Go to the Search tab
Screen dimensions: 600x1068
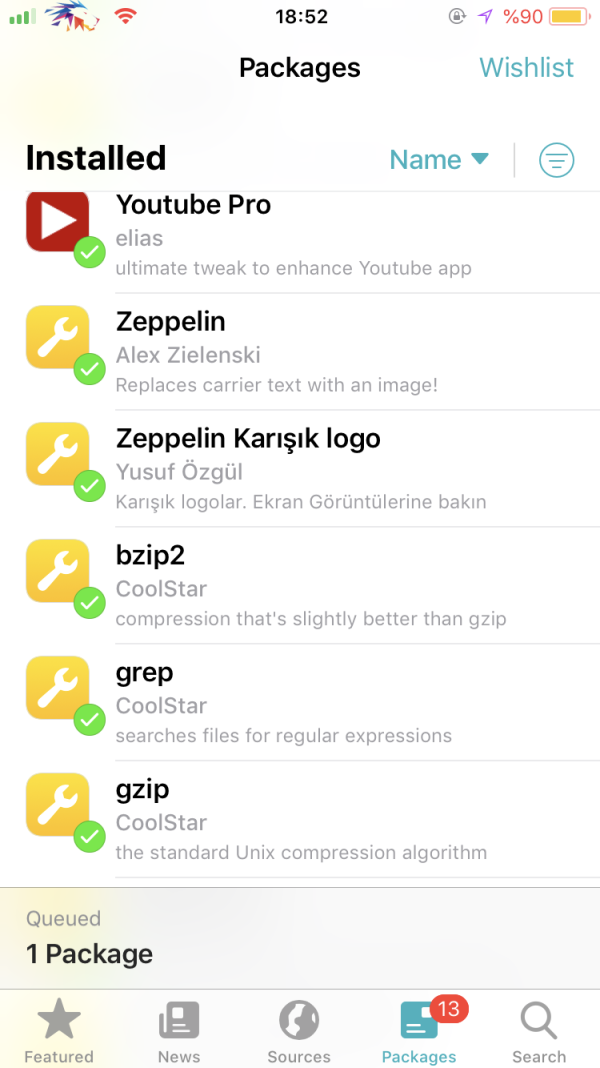tap(539, 1032)
